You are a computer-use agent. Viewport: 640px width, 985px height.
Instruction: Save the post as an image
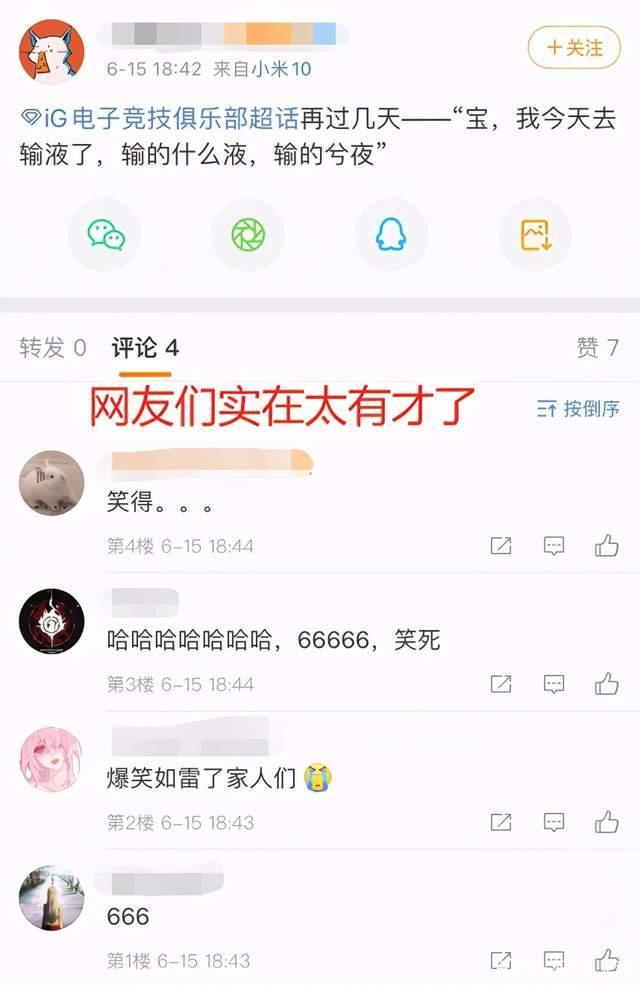click(535, 235)
